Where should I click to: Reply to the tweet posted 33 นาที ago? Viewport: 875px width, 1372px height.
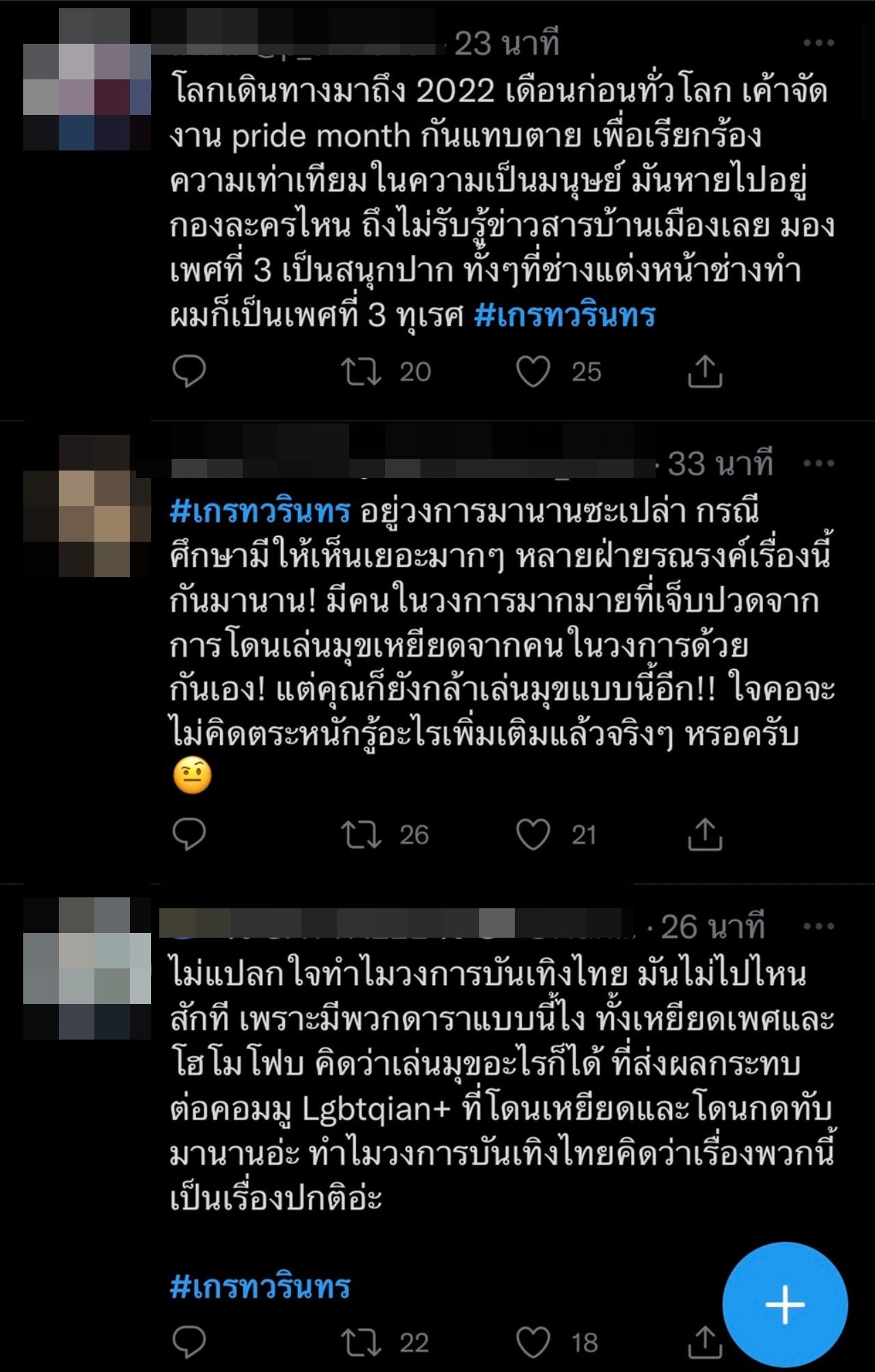coord(189,834)
